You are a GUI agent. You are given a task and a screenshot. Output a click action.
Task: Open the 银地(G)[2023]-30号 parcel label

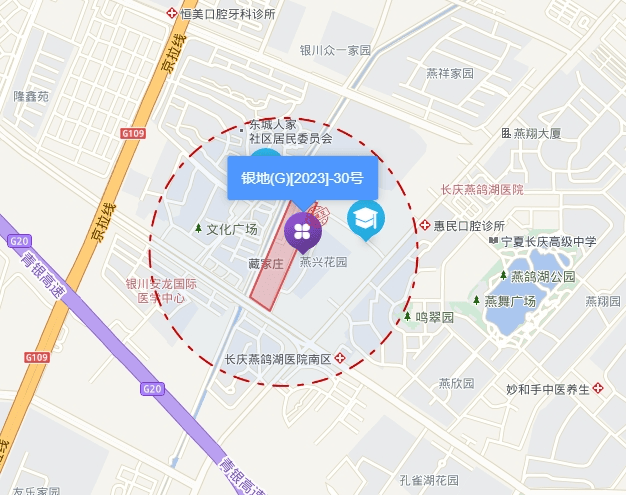(x=302, y=178)
